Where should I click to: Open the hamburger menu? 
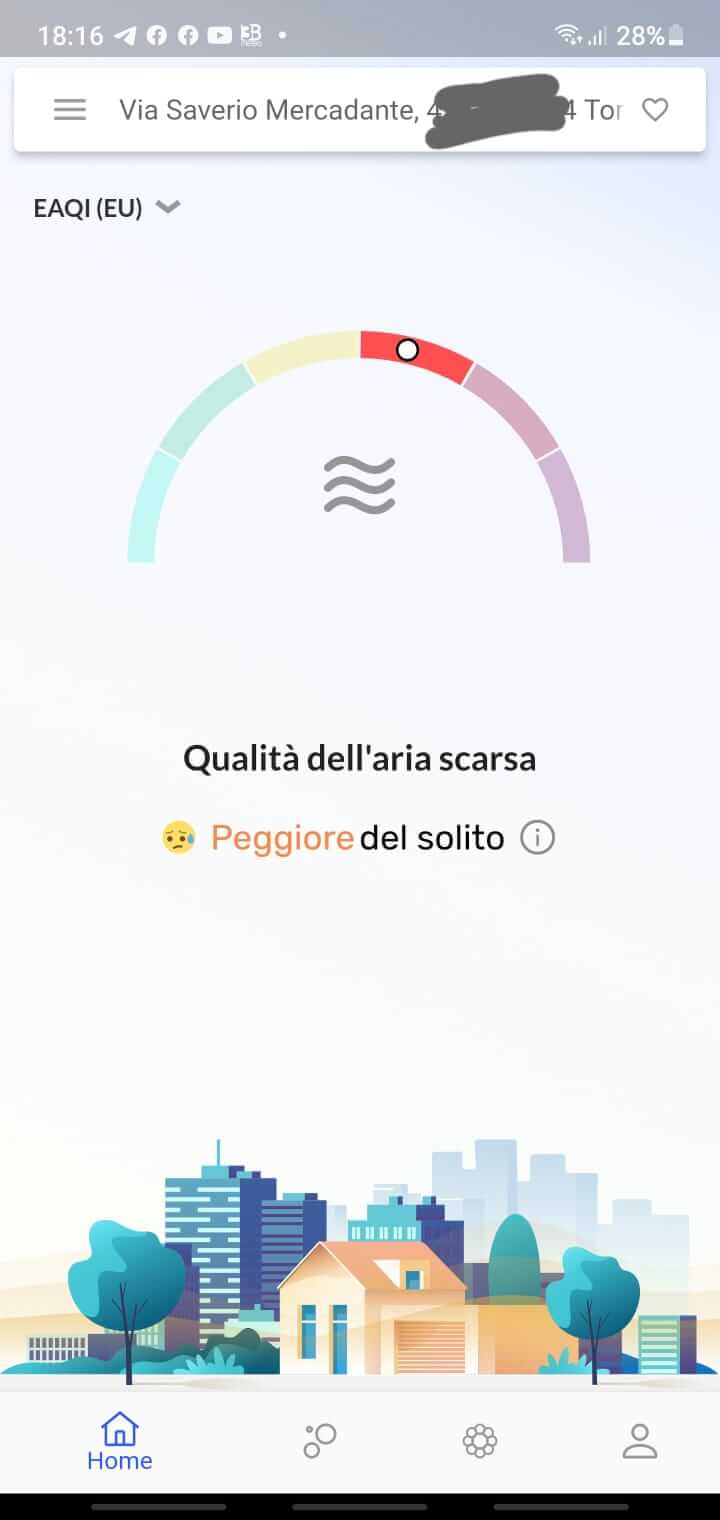69,110
